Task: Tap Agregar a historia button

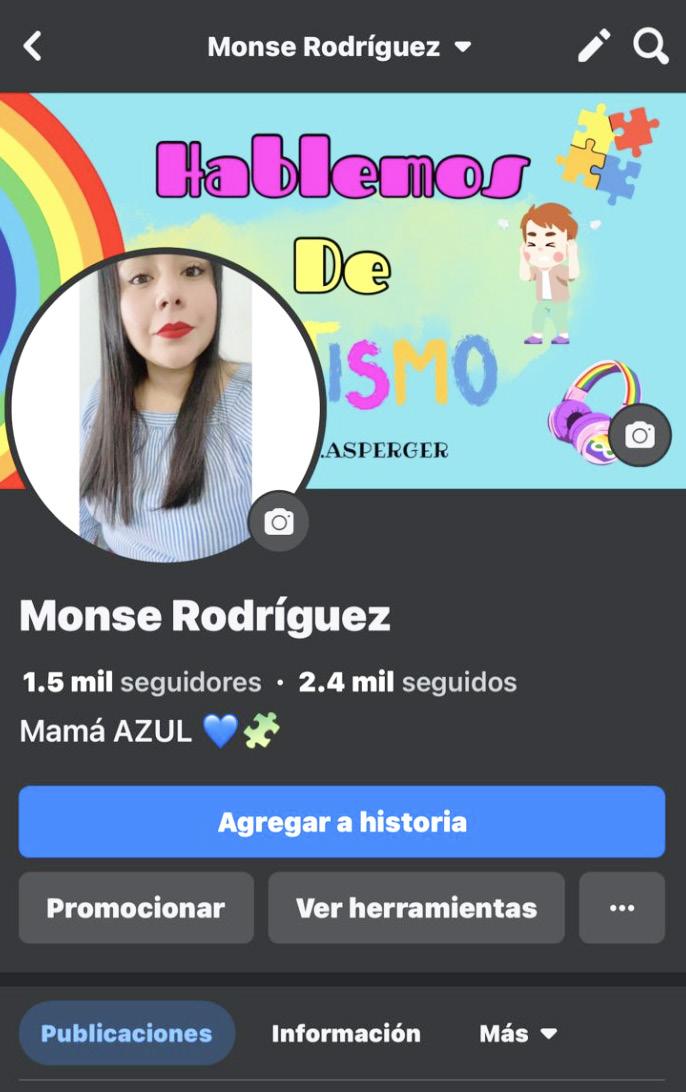Action: pyautogui.click(x=342, y=822)
